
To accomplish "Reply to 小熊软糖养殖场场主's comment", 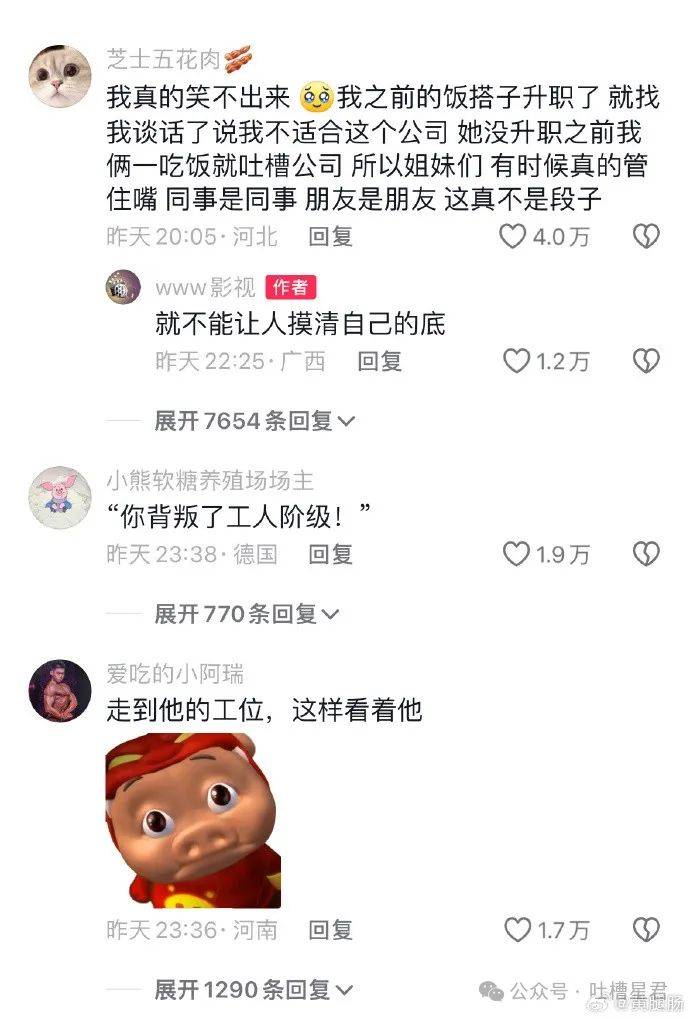I will tap(331, 553).
